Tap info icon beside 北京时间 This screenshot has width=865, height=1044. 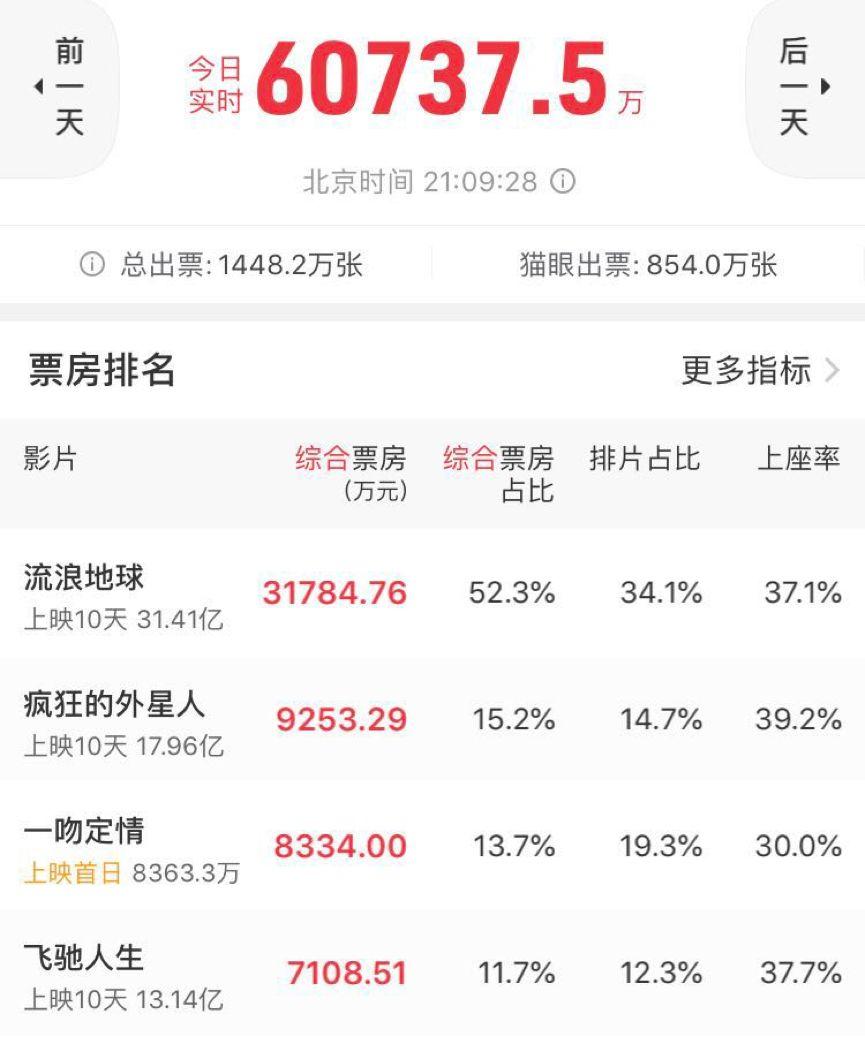coord(564,182)
